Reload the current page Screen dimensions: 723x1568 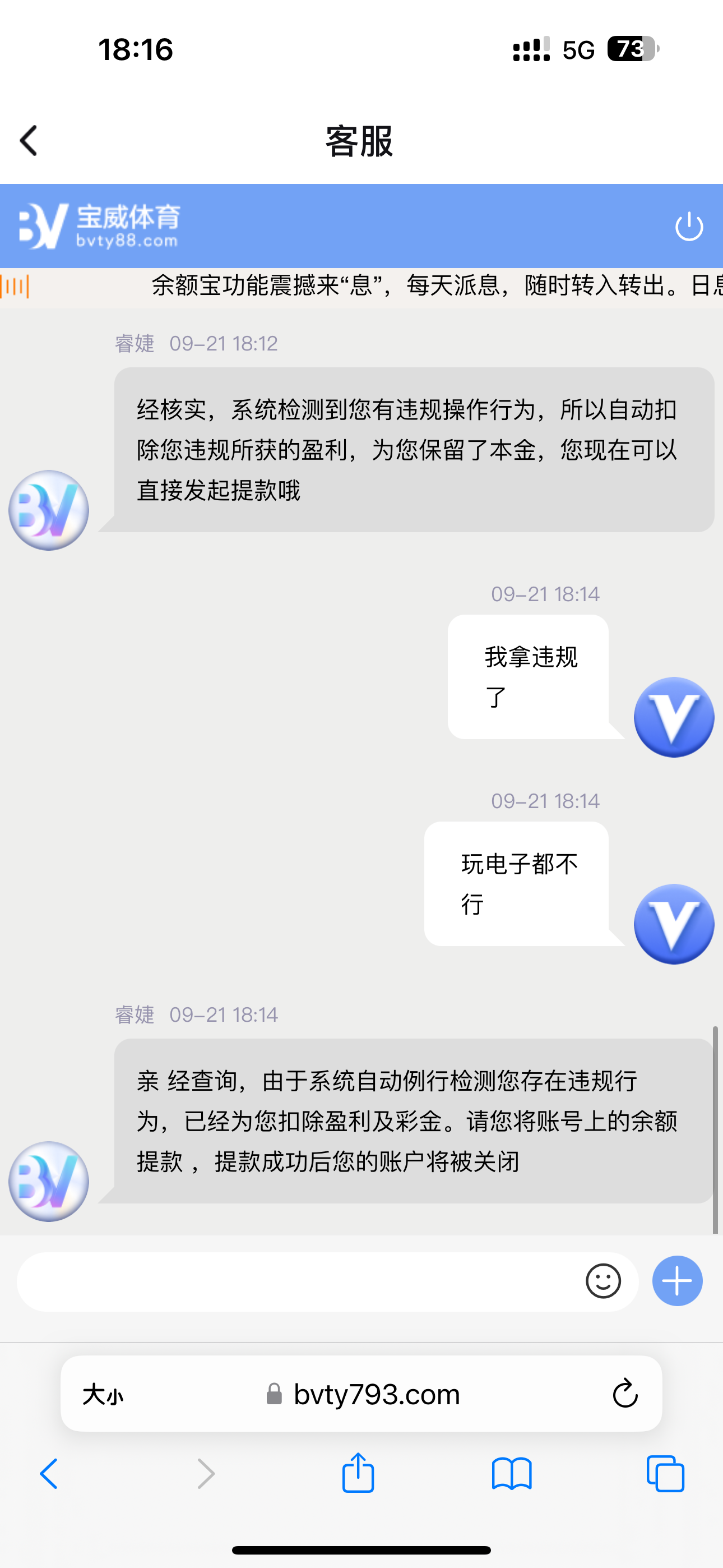(x=625, y=1394)
